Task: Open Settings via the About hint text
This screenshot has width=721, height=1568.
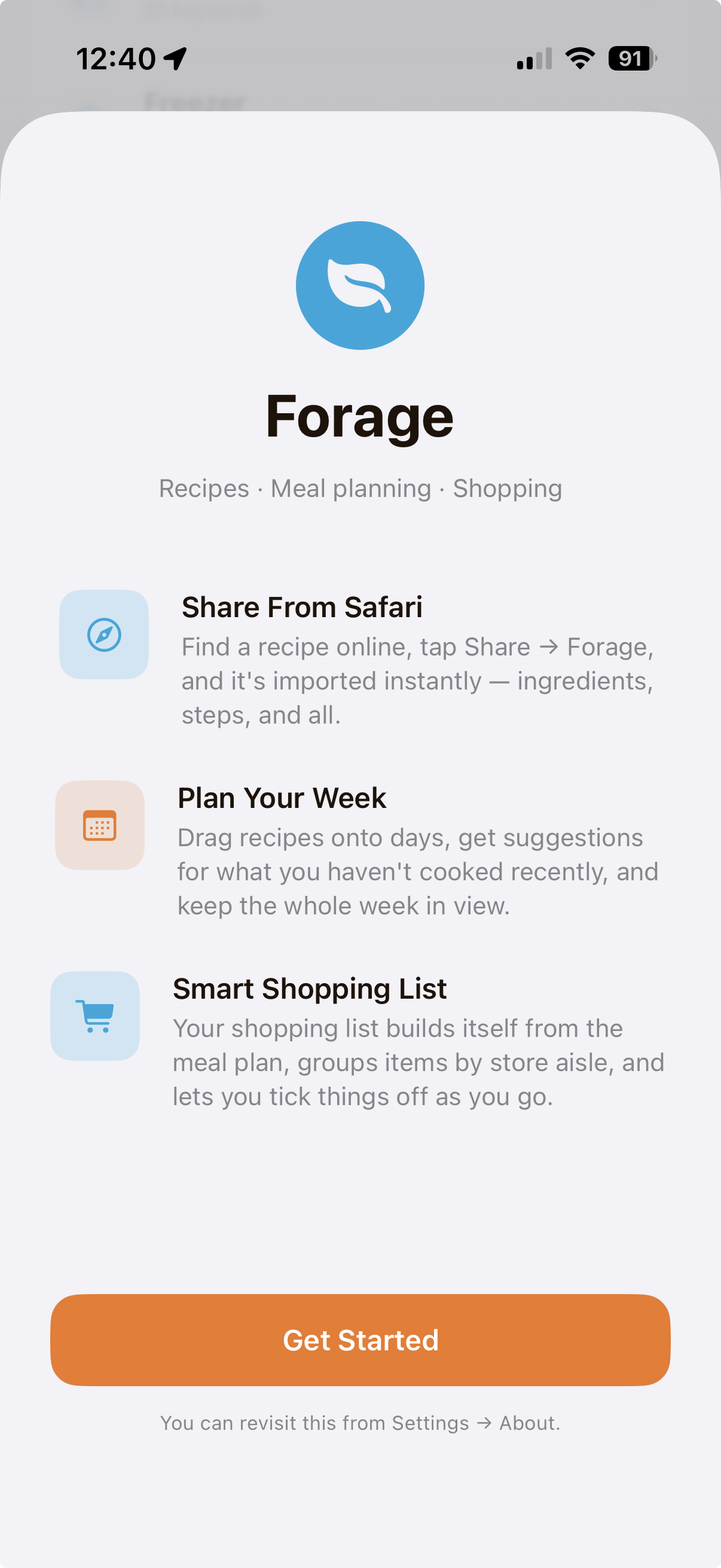Action: point(360,1423)
